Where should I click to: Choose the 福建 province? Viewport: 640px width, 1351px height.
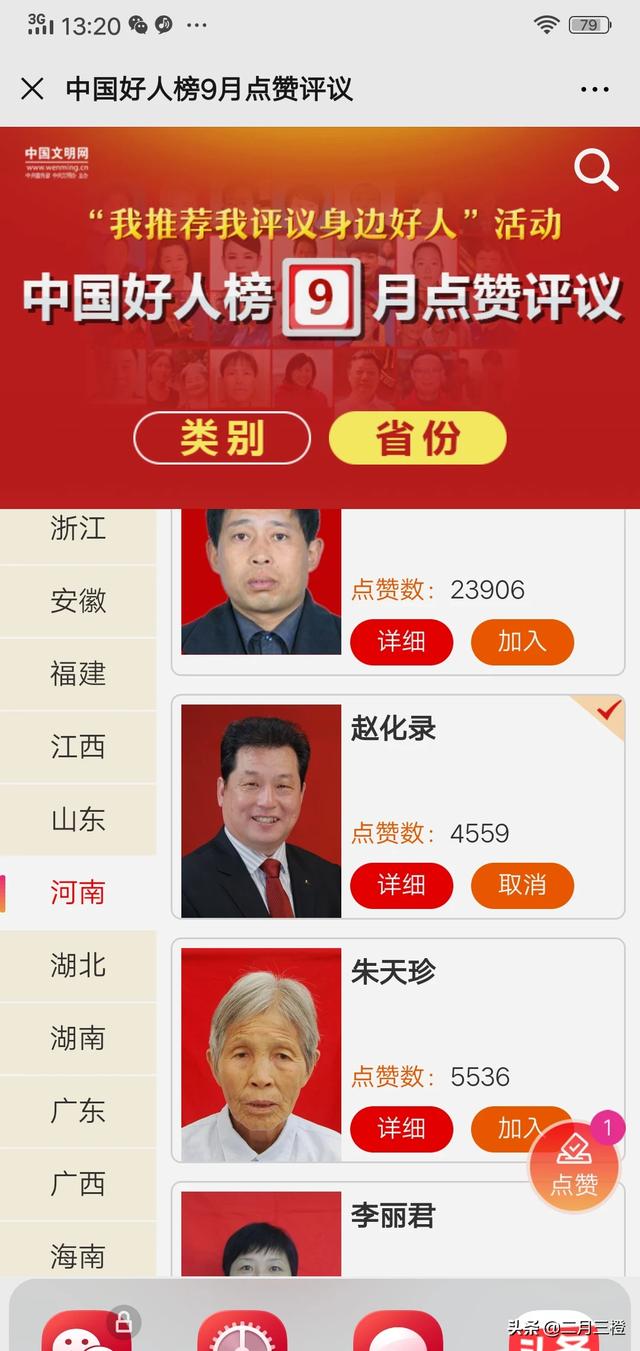pos(78,674)
